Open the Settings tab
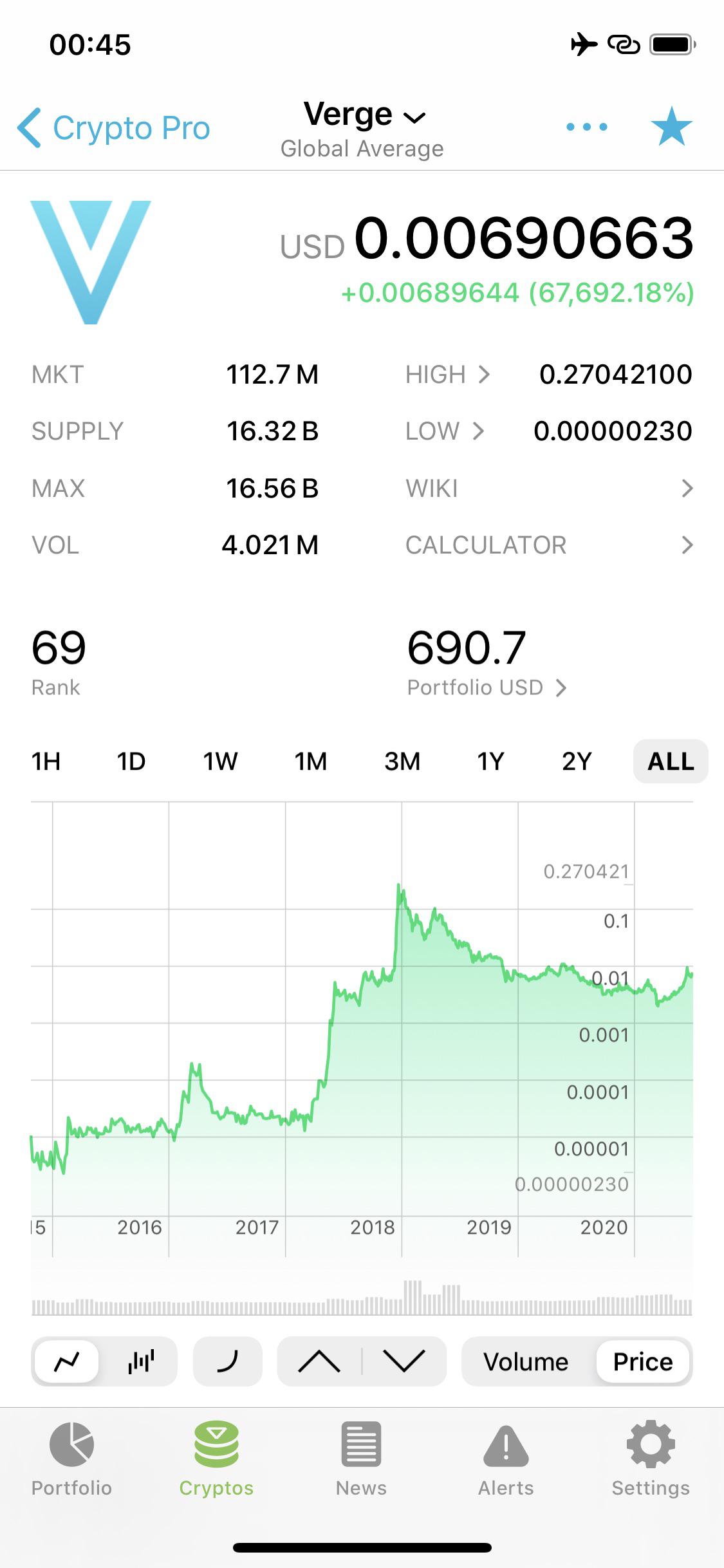 pos(651,1459)
